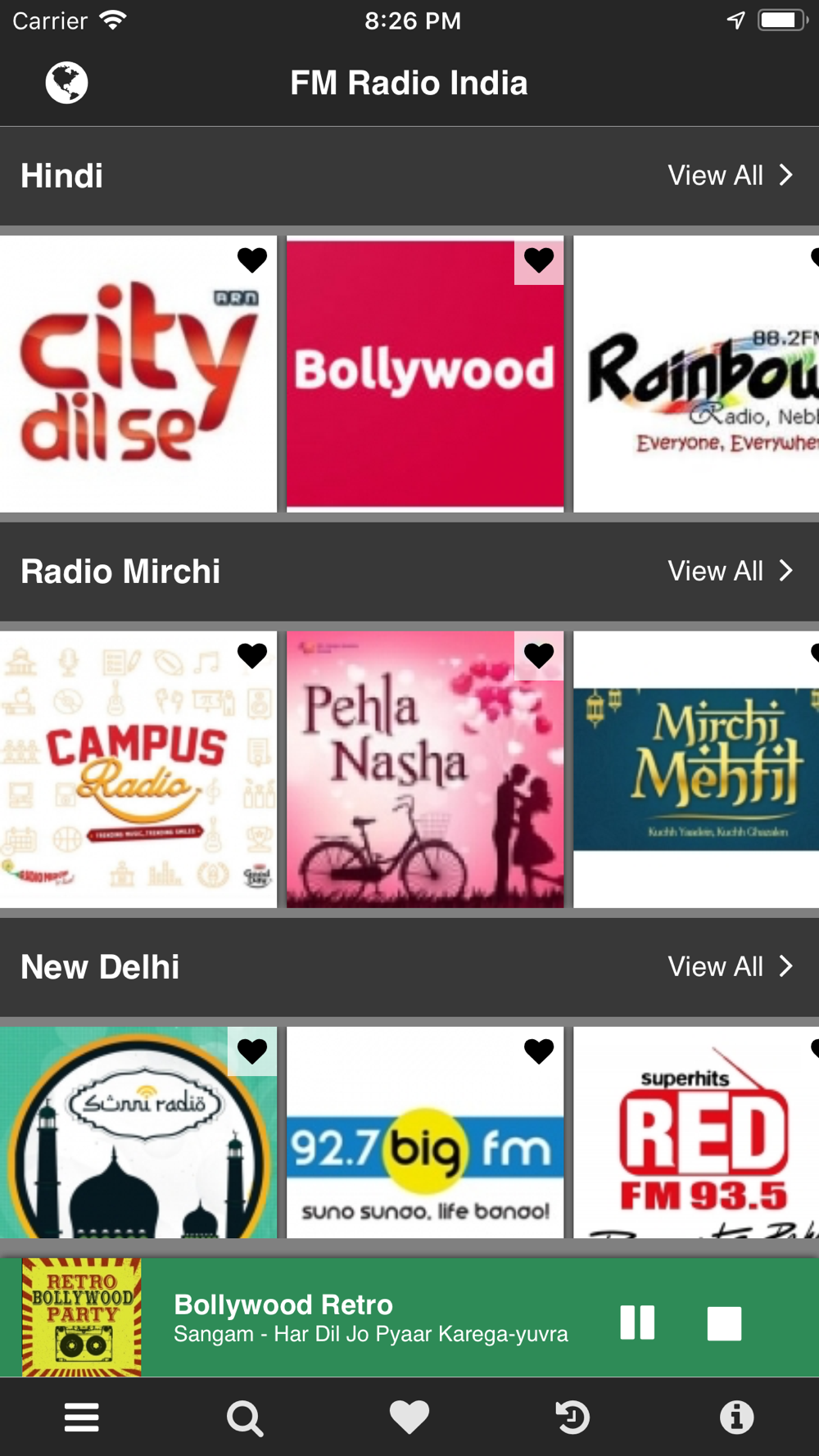This screenshot has width=819, height=1456.
Task: Play 92.7 Big FM station
Action: [x=425, y=1133]
